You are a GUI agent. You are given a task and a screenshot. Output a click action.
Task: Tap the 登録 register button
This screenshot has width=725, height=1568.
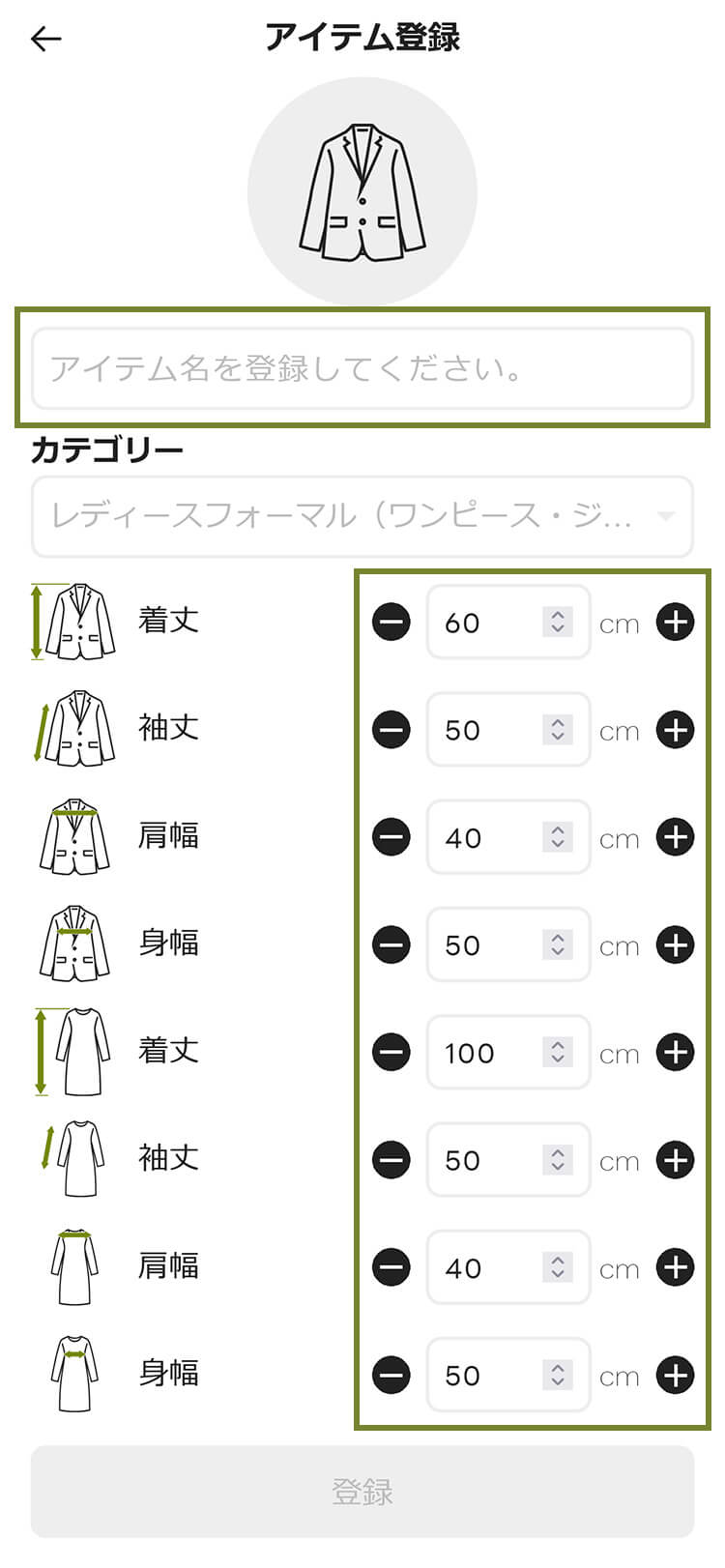362,1492
